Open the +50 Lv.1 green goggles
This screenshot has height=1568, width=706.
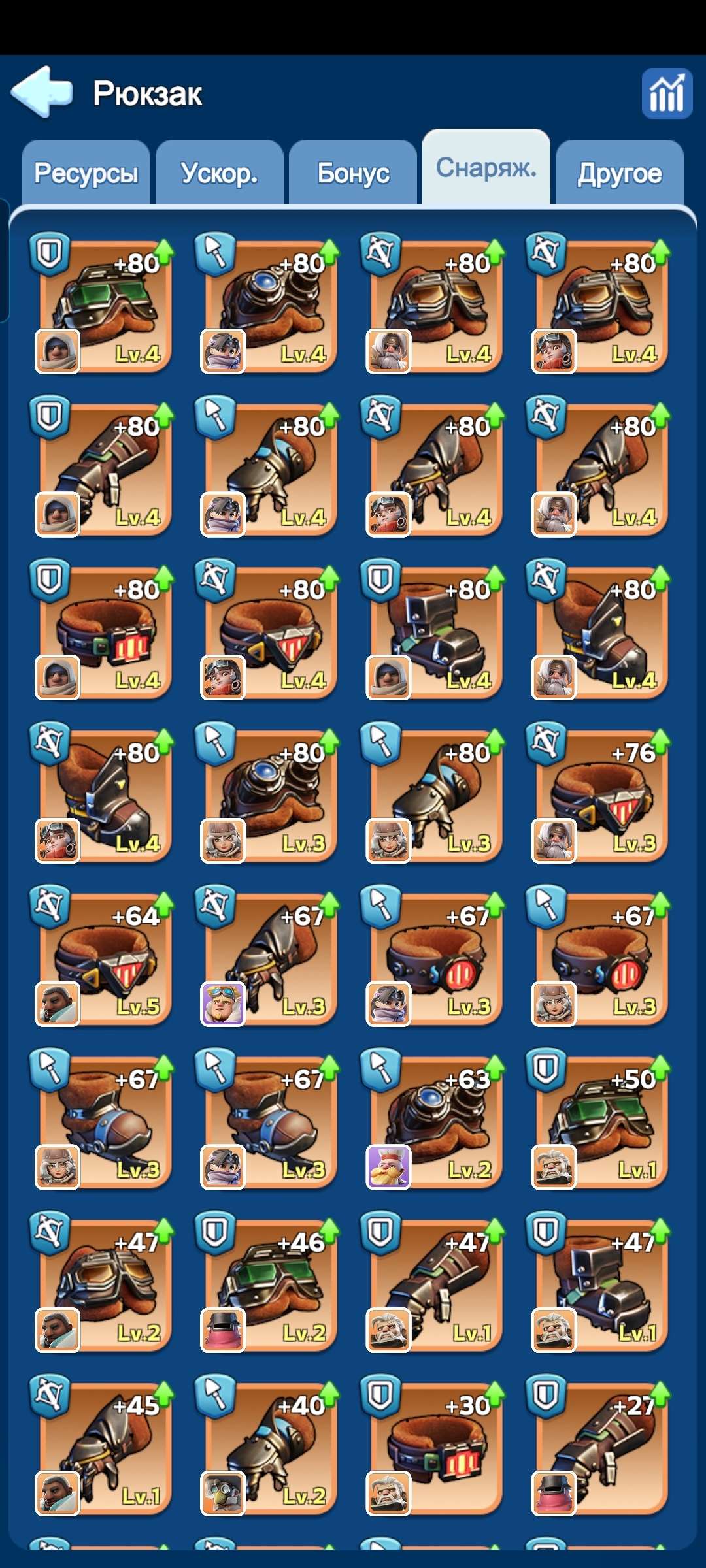tap(600, 1122)
